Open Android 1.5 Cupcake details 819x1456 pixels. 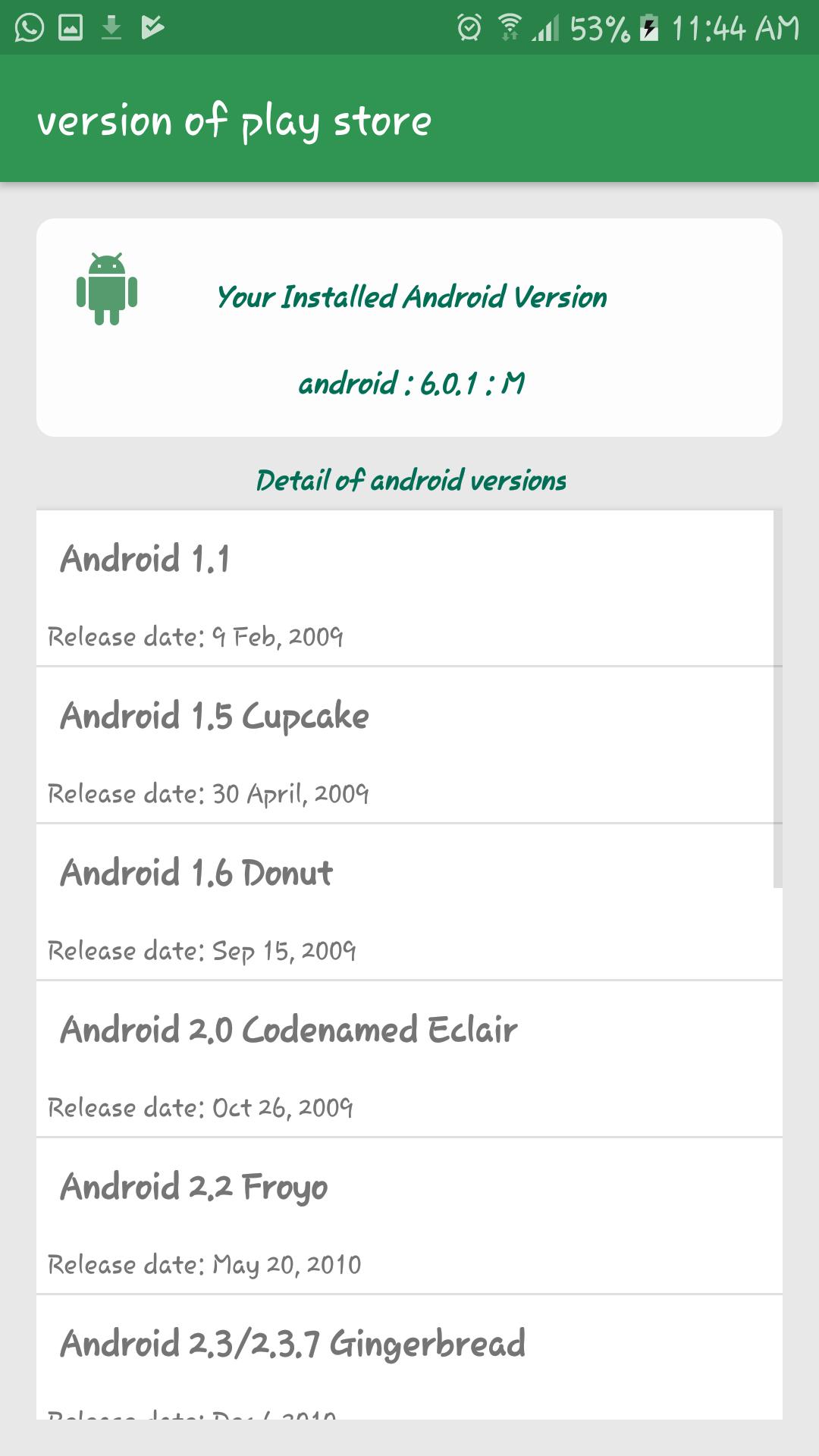coord(409,745)
